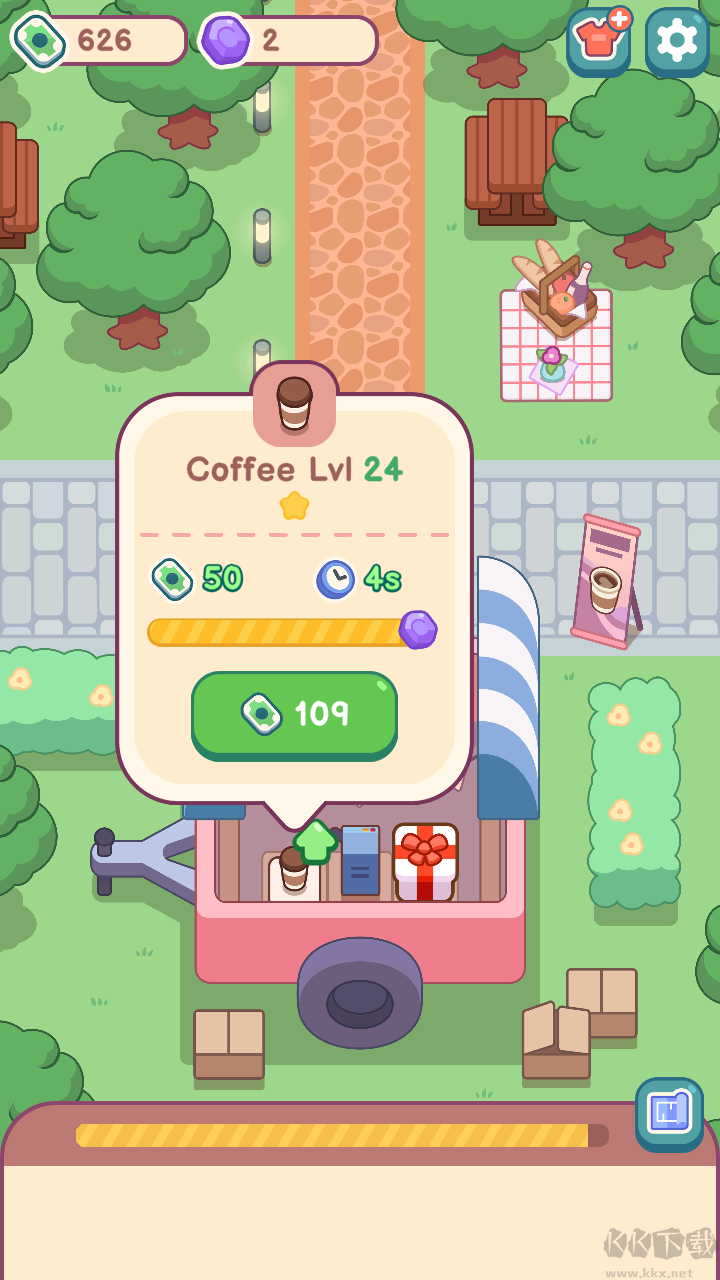Image resolution: width=720 pixels, height=1280 pixels.
Task: Tap the blue fridge in the truck
Action: tap(360, 860)
